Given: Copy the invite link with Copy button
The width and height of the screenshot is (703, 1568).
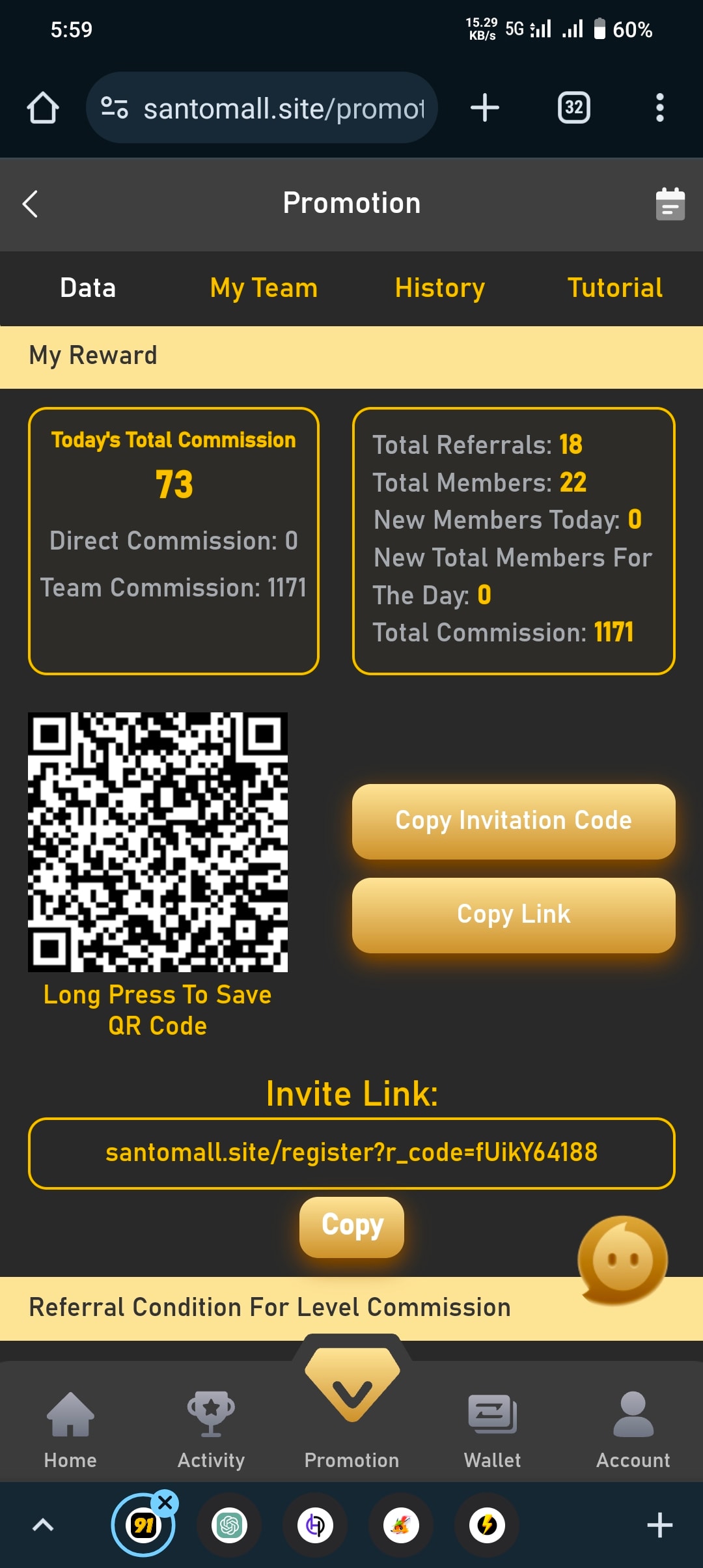Looking at the screenshot, I should pos(351,1226).
